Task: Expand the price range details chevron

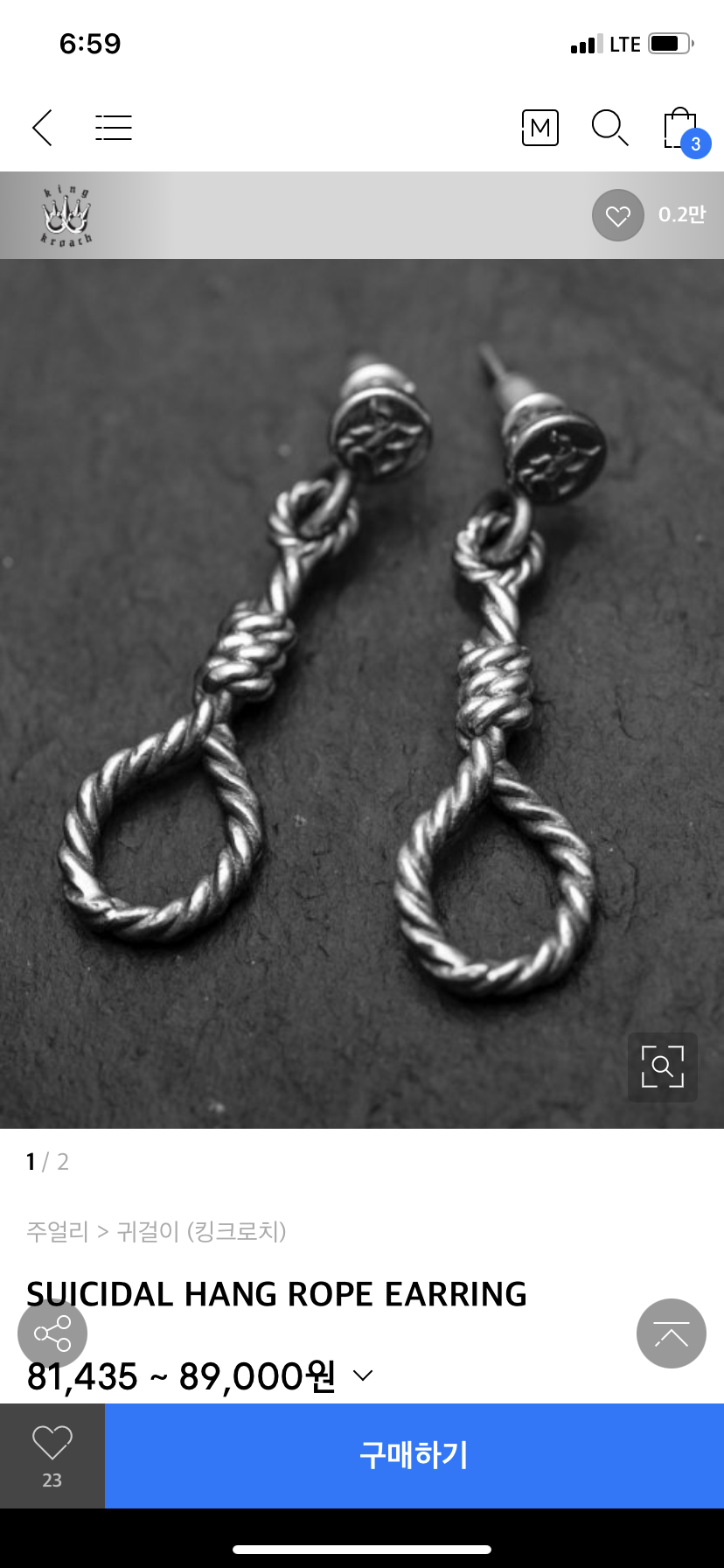Action: pyautogui.click(x=362, y=1375)
